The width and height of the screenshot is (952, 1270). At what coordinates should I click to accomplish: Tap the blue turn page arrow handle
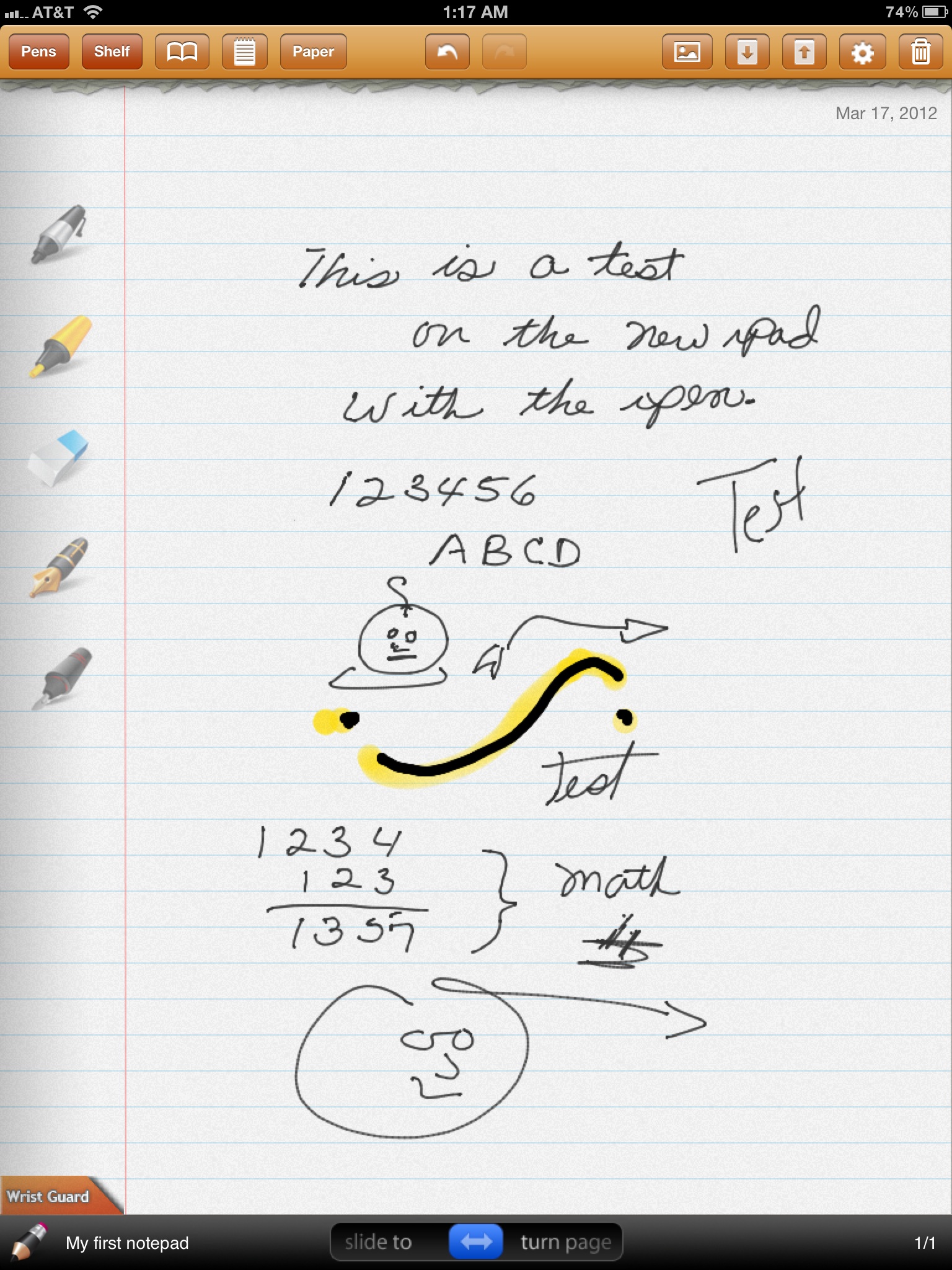475,1242
